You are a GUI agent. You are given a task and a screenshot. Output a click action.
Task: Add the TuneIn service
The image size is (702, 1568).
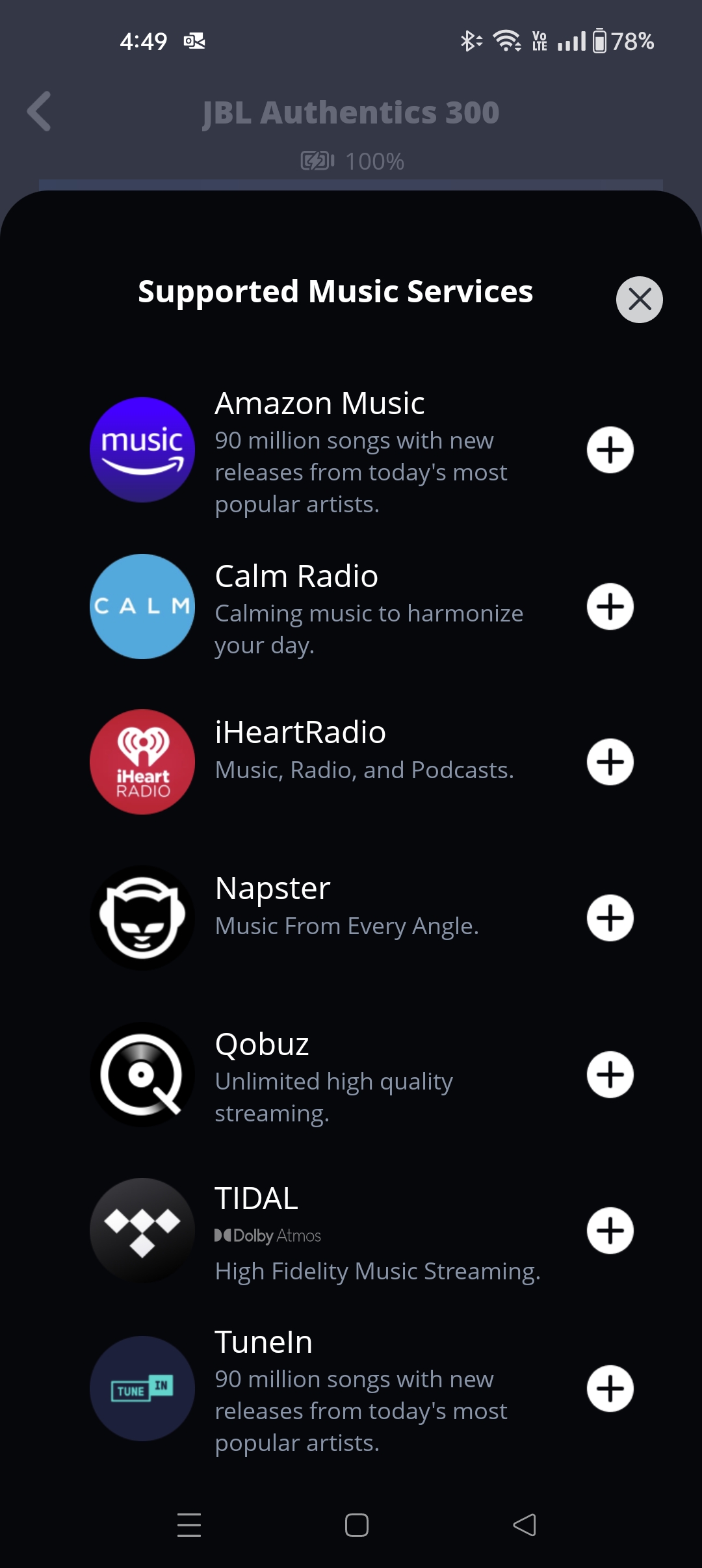point(610,1389)
